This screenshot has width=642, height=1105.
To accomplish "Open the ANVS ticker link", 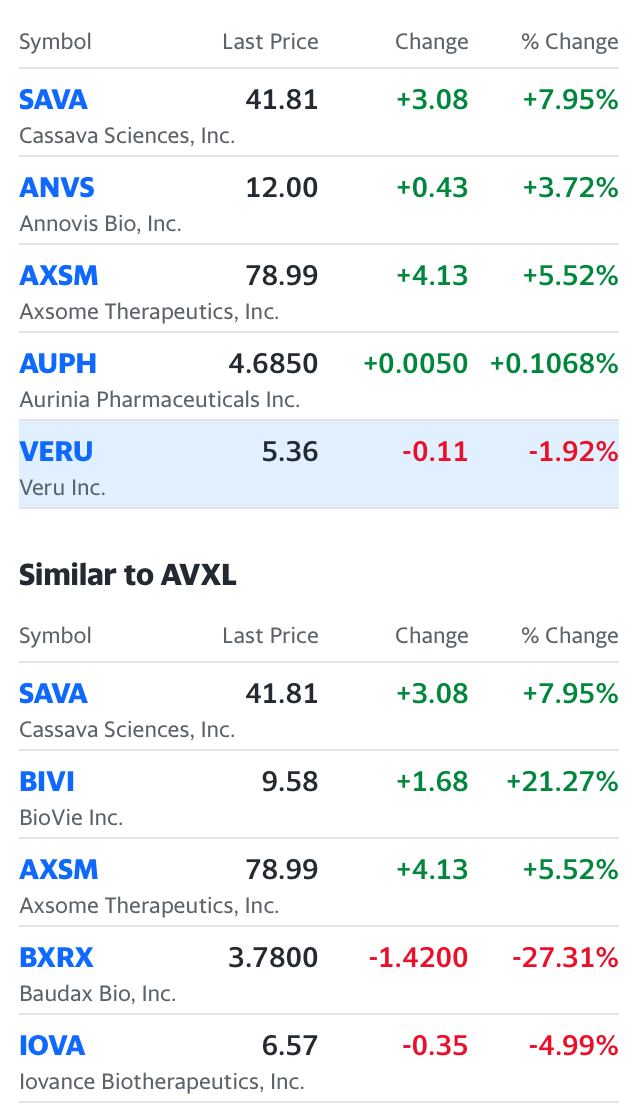I will click(x=56, y=187).
